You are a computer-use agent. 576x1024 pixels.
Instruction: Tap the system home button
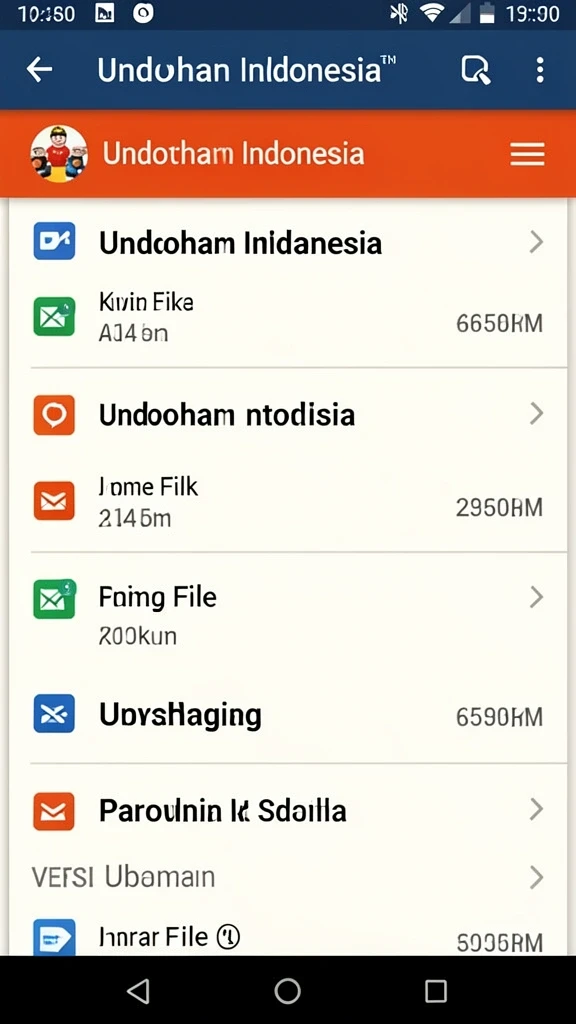coord(287,990)
